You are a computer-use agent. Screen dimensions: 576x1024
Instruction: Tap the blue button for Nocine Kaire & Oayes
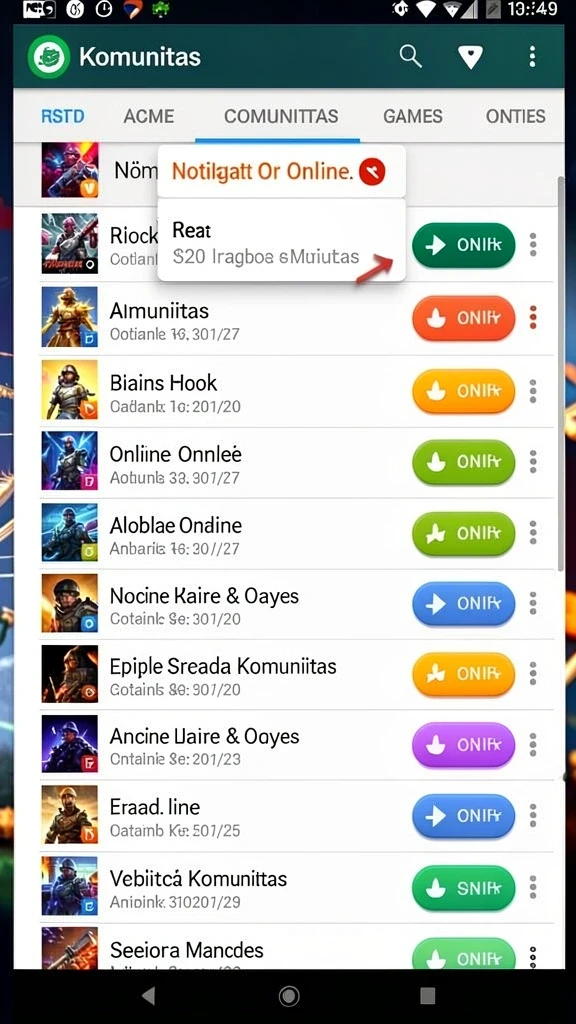[464, 604]
